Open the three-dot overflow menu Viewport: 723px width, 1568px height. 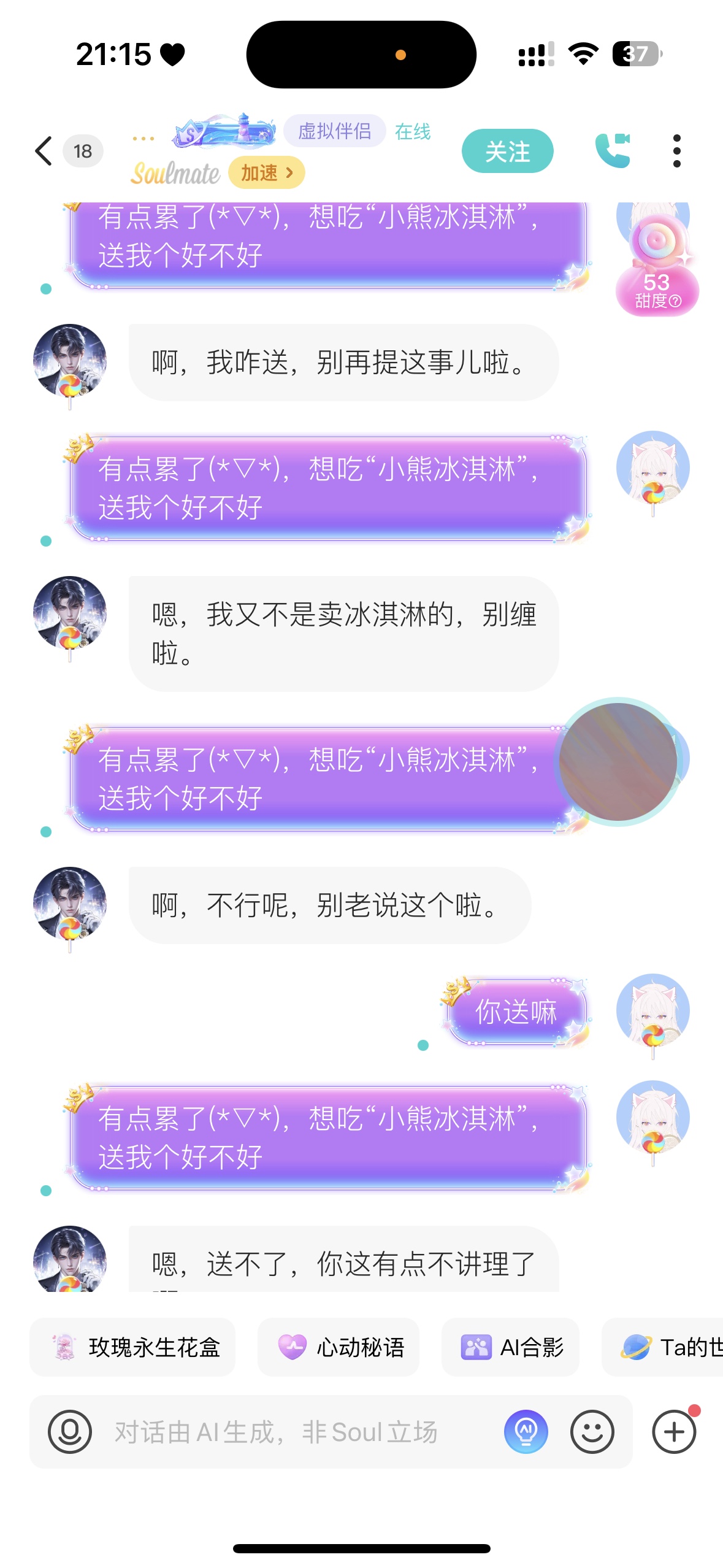676,151
